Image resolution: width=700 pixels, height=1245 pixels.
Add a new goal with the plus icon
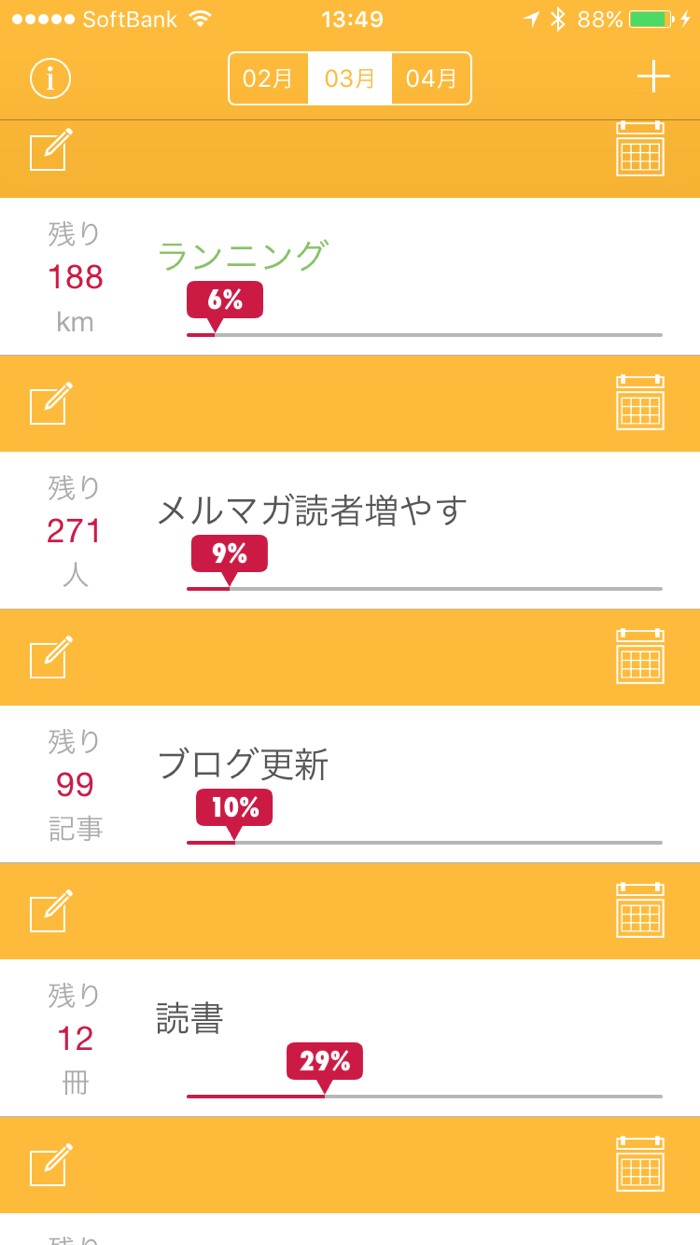pyautogui.click(x=653, y=77)
